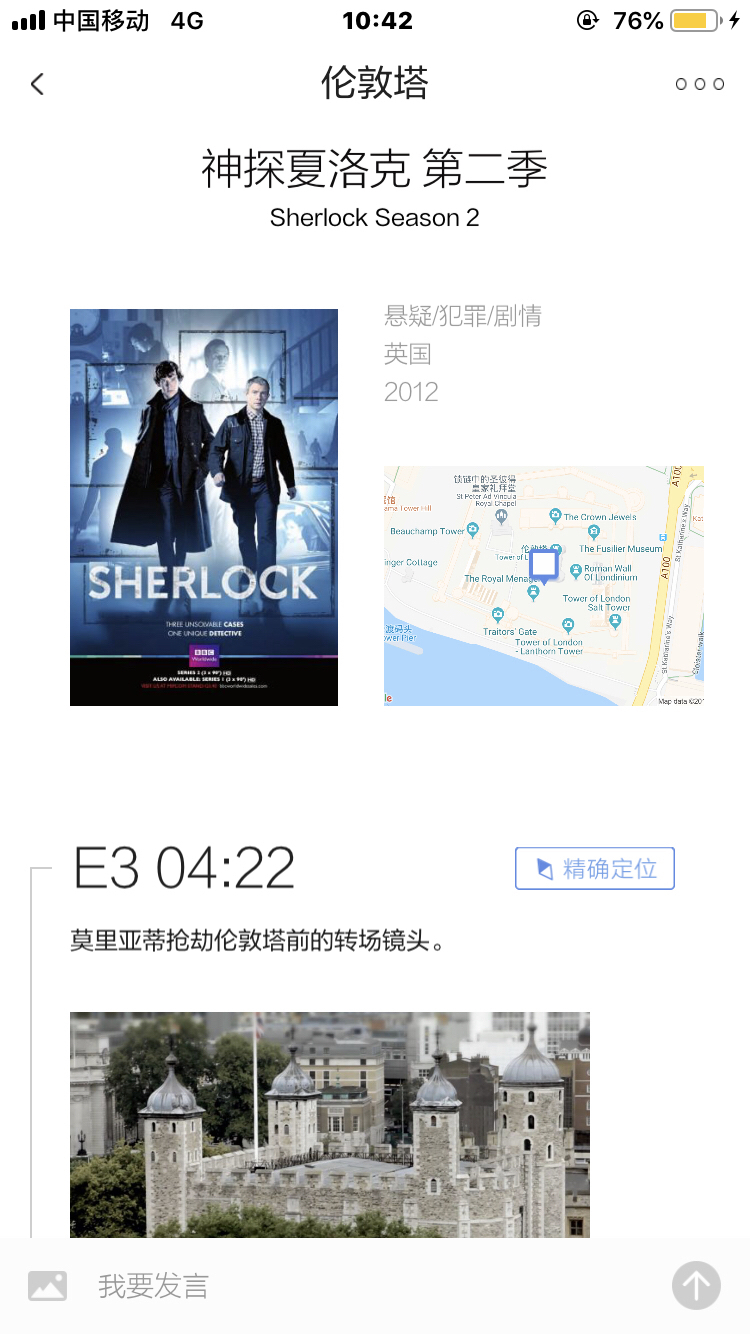Open the Sherlock poster image
Image resolution: width=750 pixels, height=1334 pixels.
[204, 507]
